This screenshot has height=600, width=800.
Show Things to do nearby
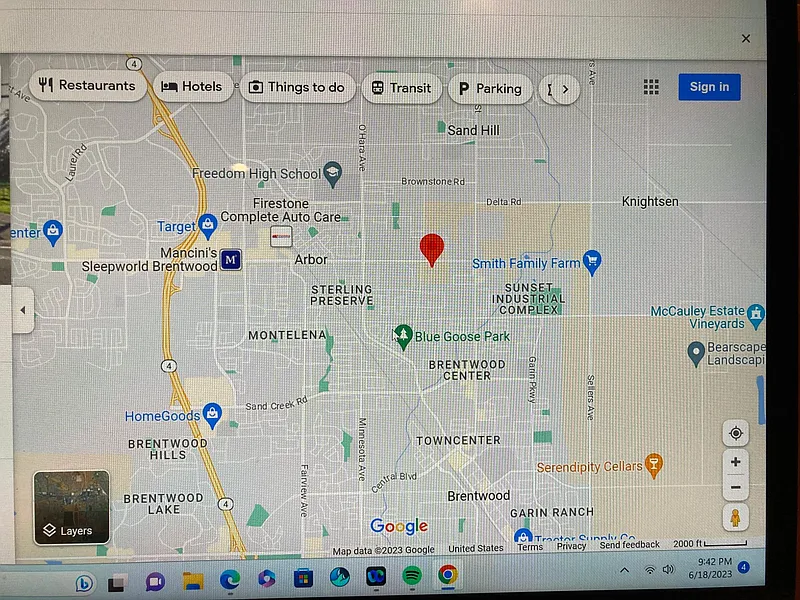click(x=297, y=88)
